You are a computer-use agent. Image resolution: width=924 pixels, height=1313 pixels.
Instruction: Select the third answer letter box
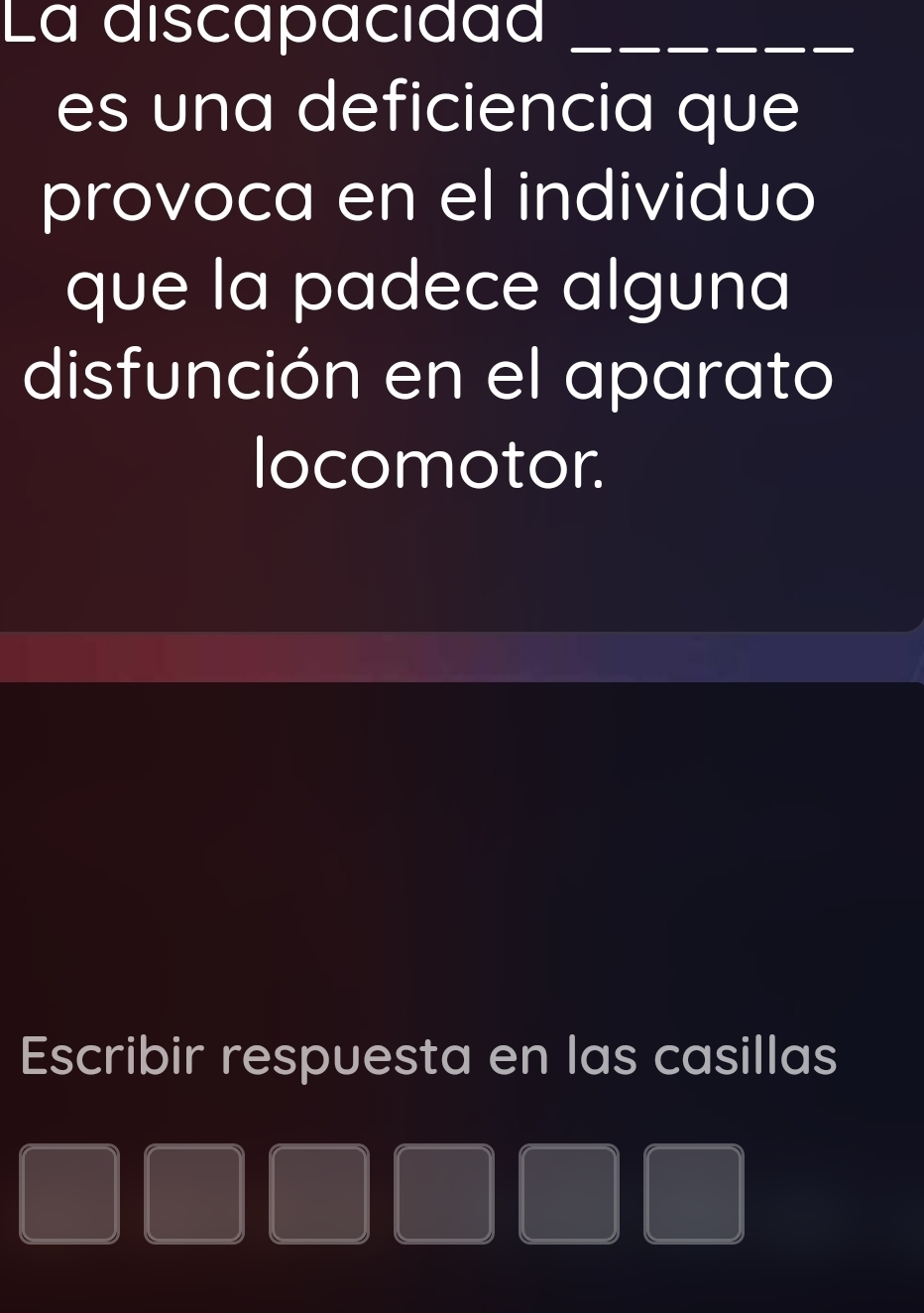pos(319,1194)
